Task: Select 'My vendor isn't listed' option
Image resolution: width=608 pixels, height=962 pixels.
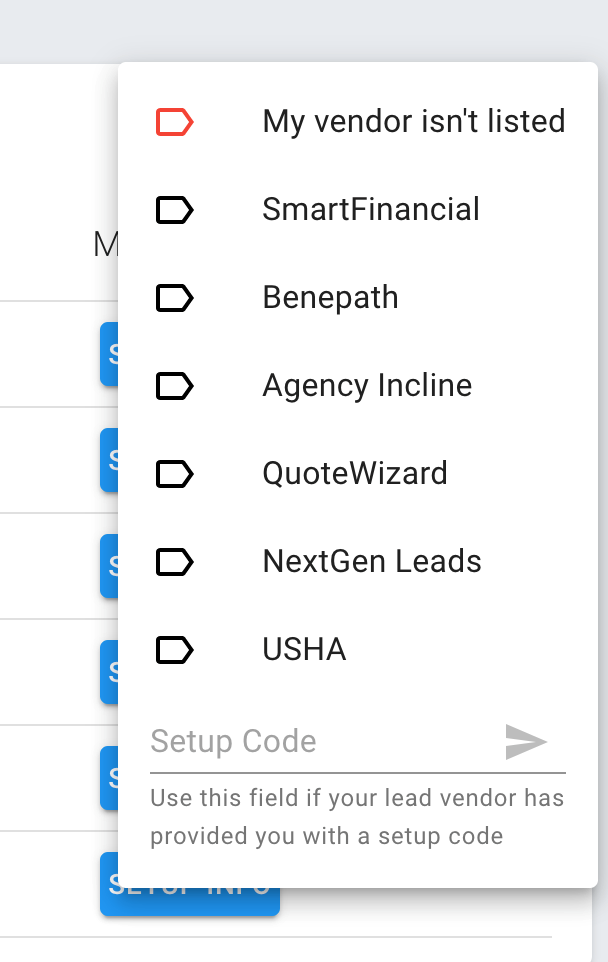Action: 413,122
